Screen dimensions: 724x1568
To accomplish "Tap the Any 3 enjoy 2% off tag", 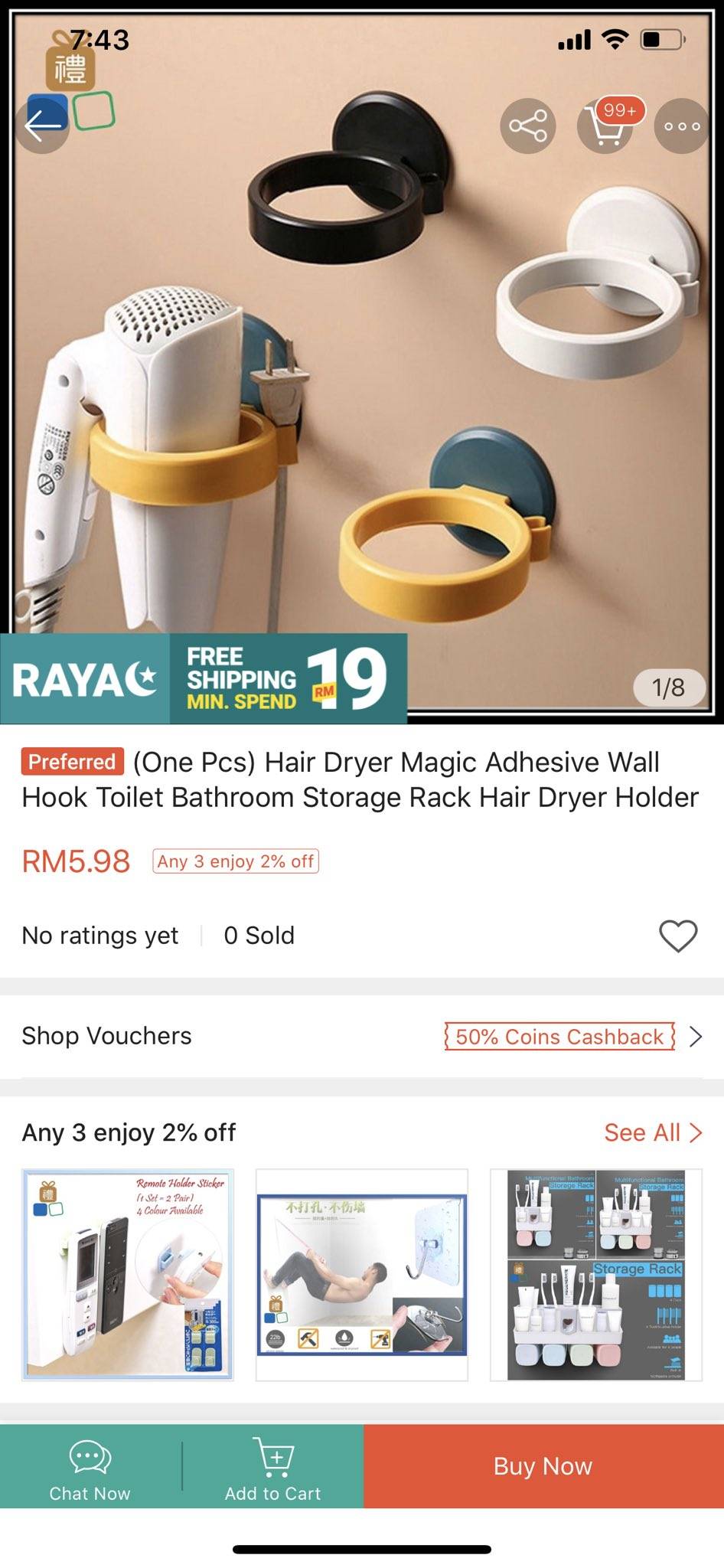I will pos(236,861).
